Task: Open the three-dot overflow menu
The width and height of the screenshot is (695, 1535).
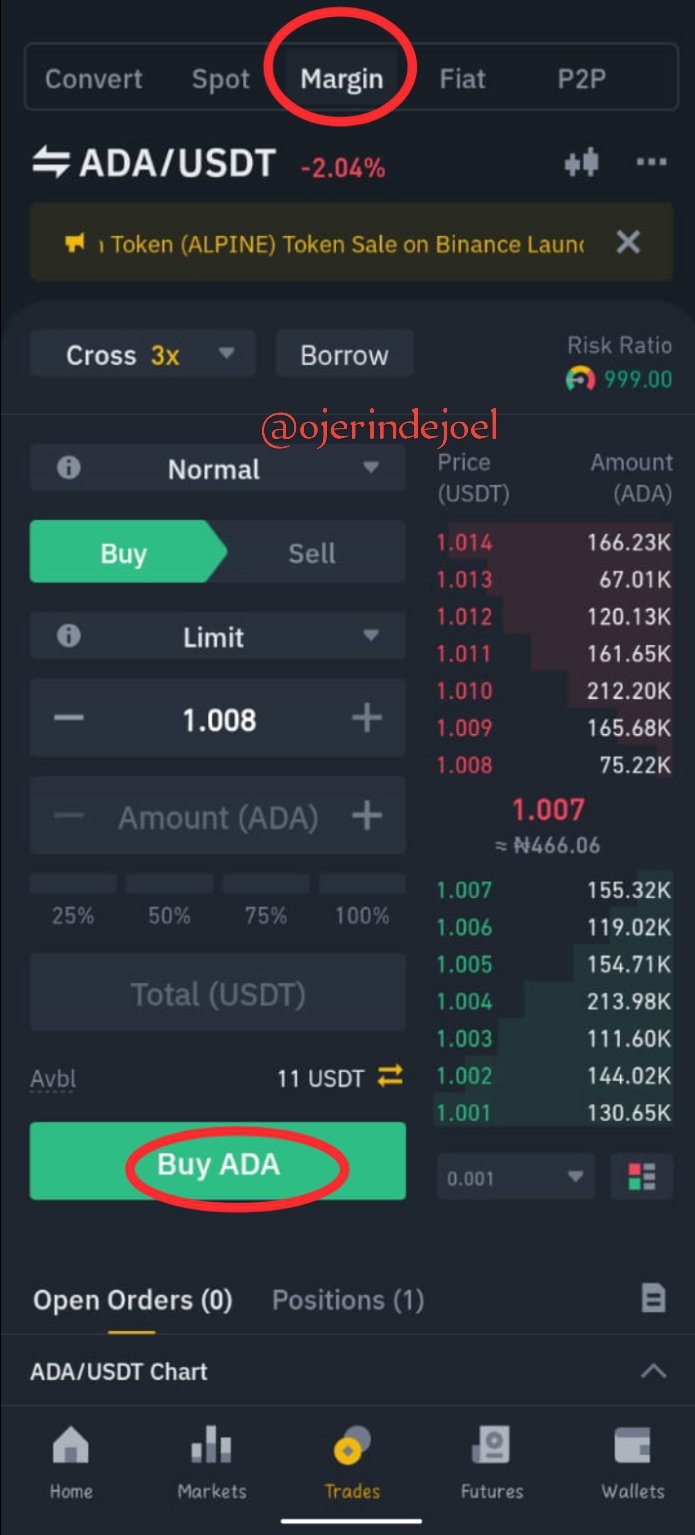Action: tap(651, 163)
